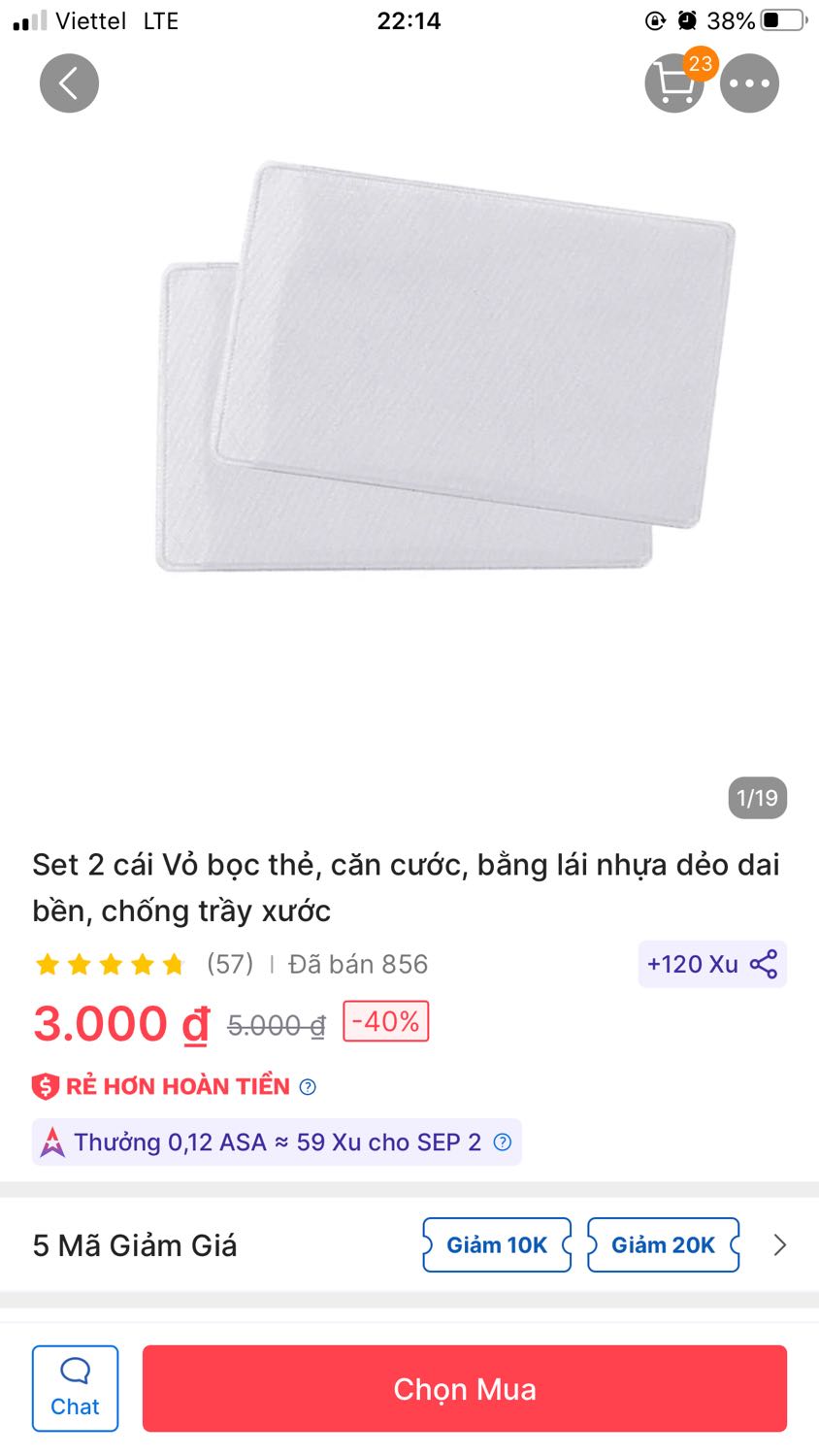The width and height of the screenshot is (819, 1456).
Task: Tap Chọn Mua to purchase
Action: tap(464, 1388)
